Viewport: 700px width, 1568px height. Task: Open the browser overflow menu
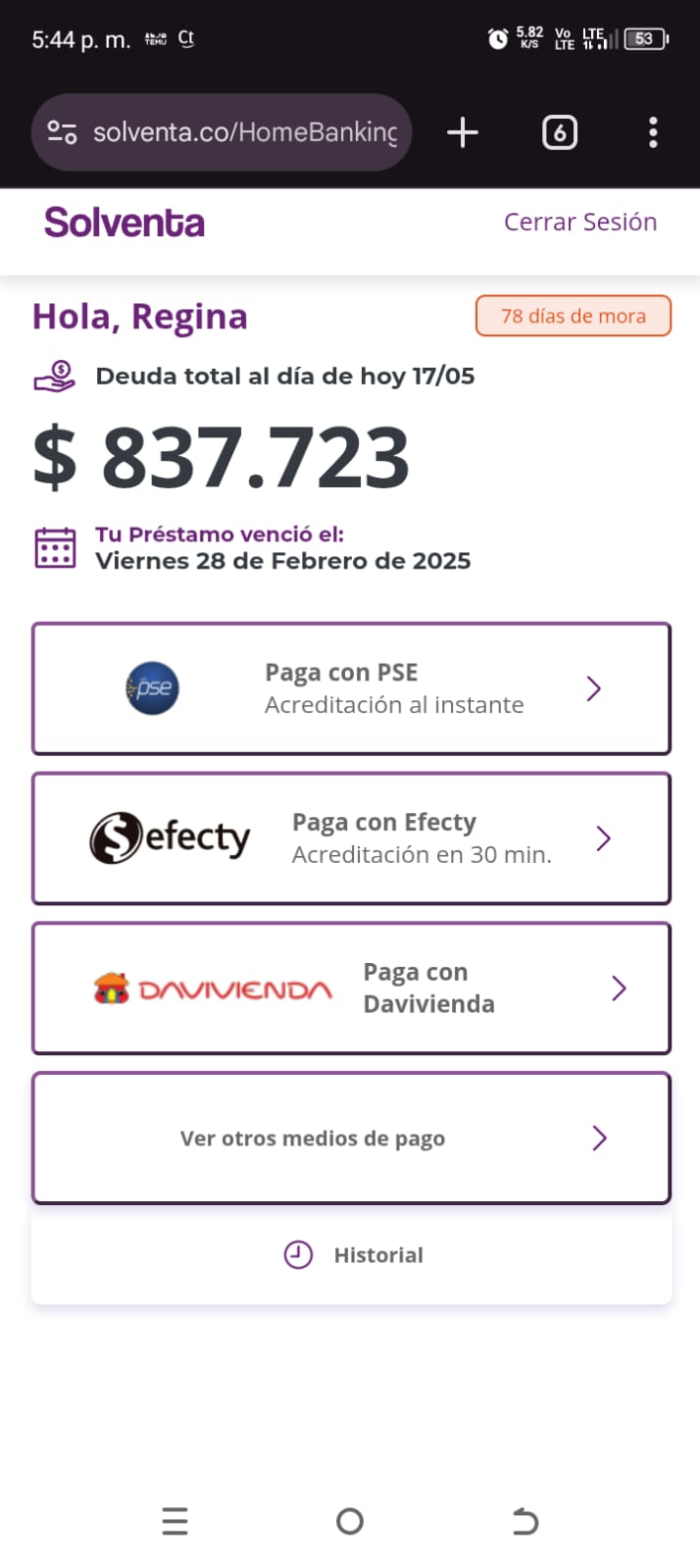click(653, 132)
